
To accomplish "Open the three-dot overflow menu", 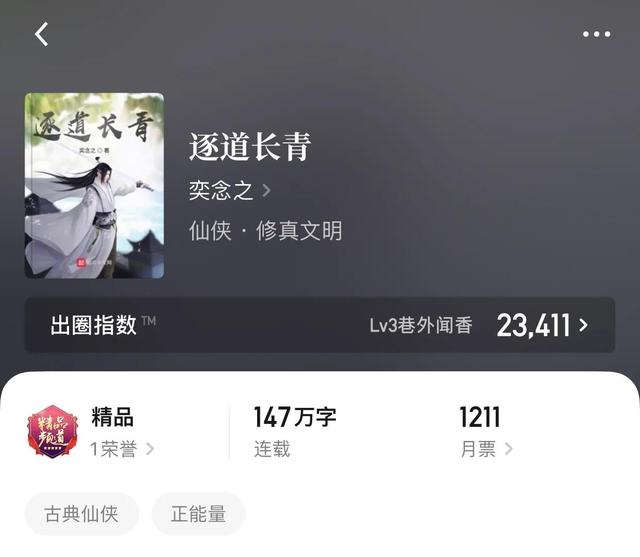I will [x=596, y=34].
